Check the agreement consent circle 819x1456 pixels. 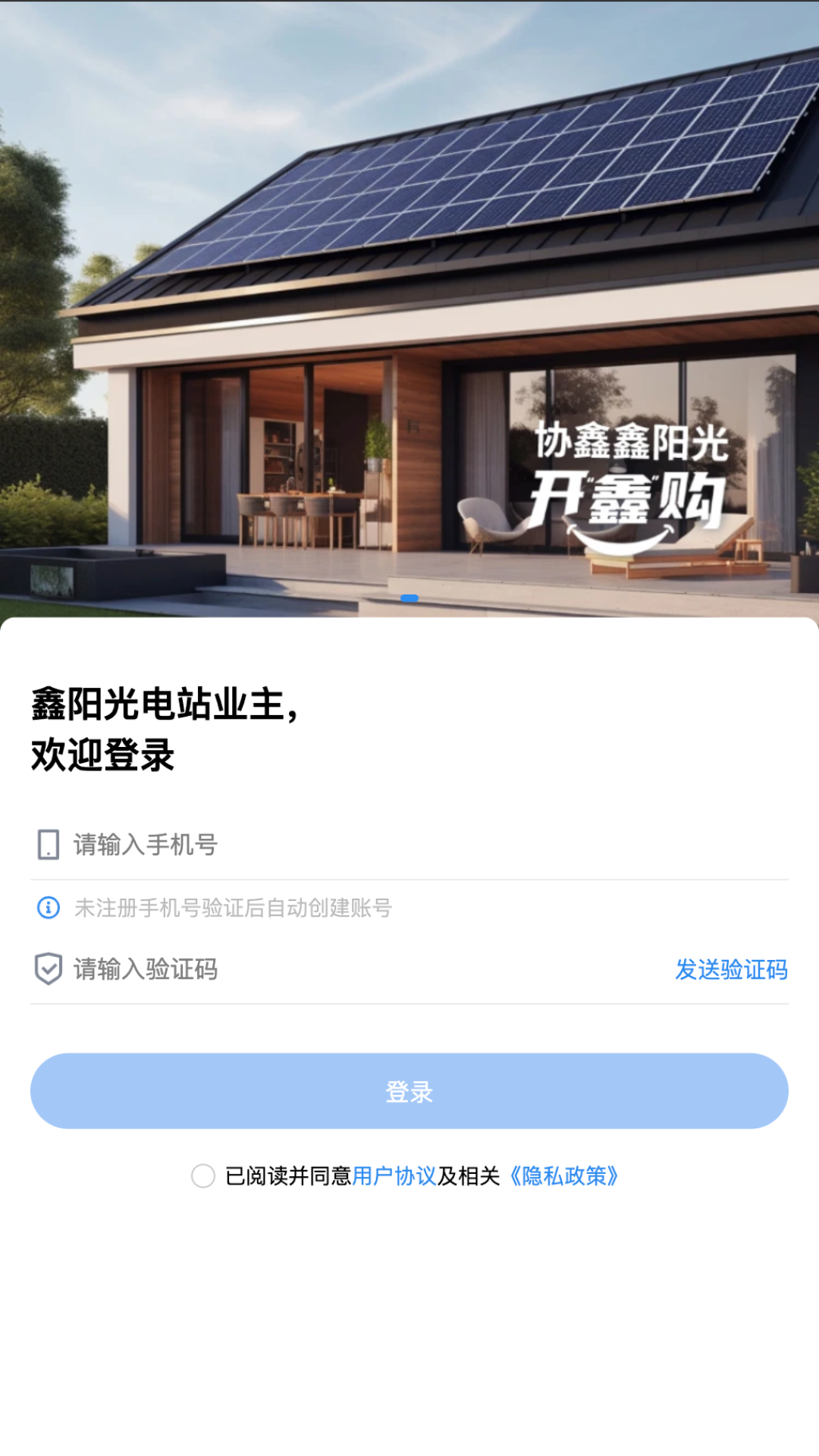point(203,1176)
